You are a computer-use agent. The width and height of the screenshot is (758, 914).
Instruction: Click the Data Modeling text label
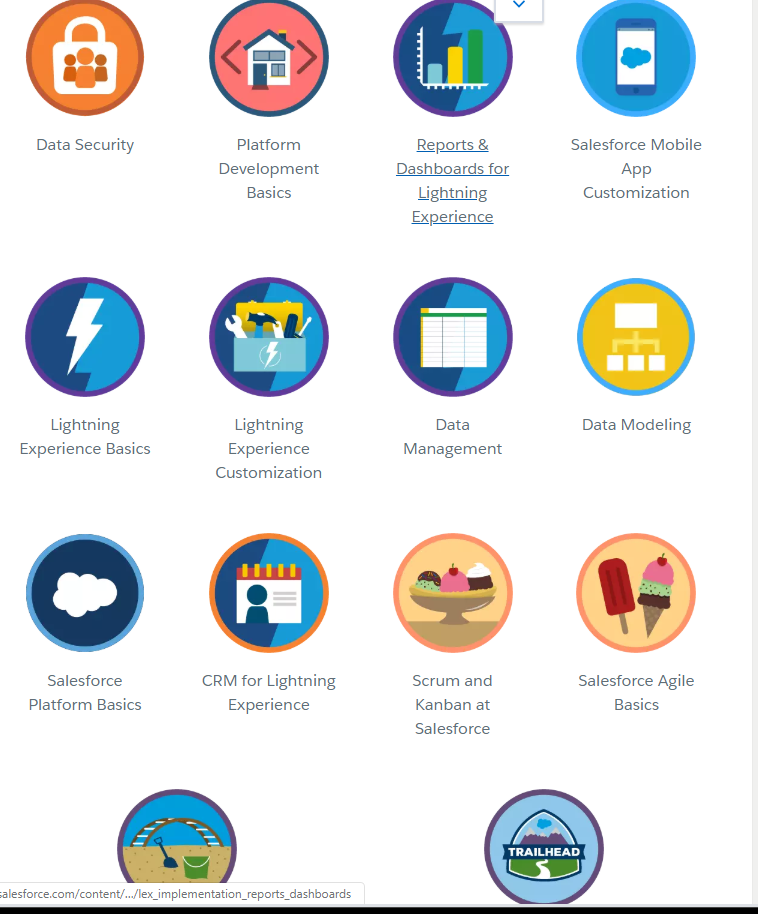636,424
